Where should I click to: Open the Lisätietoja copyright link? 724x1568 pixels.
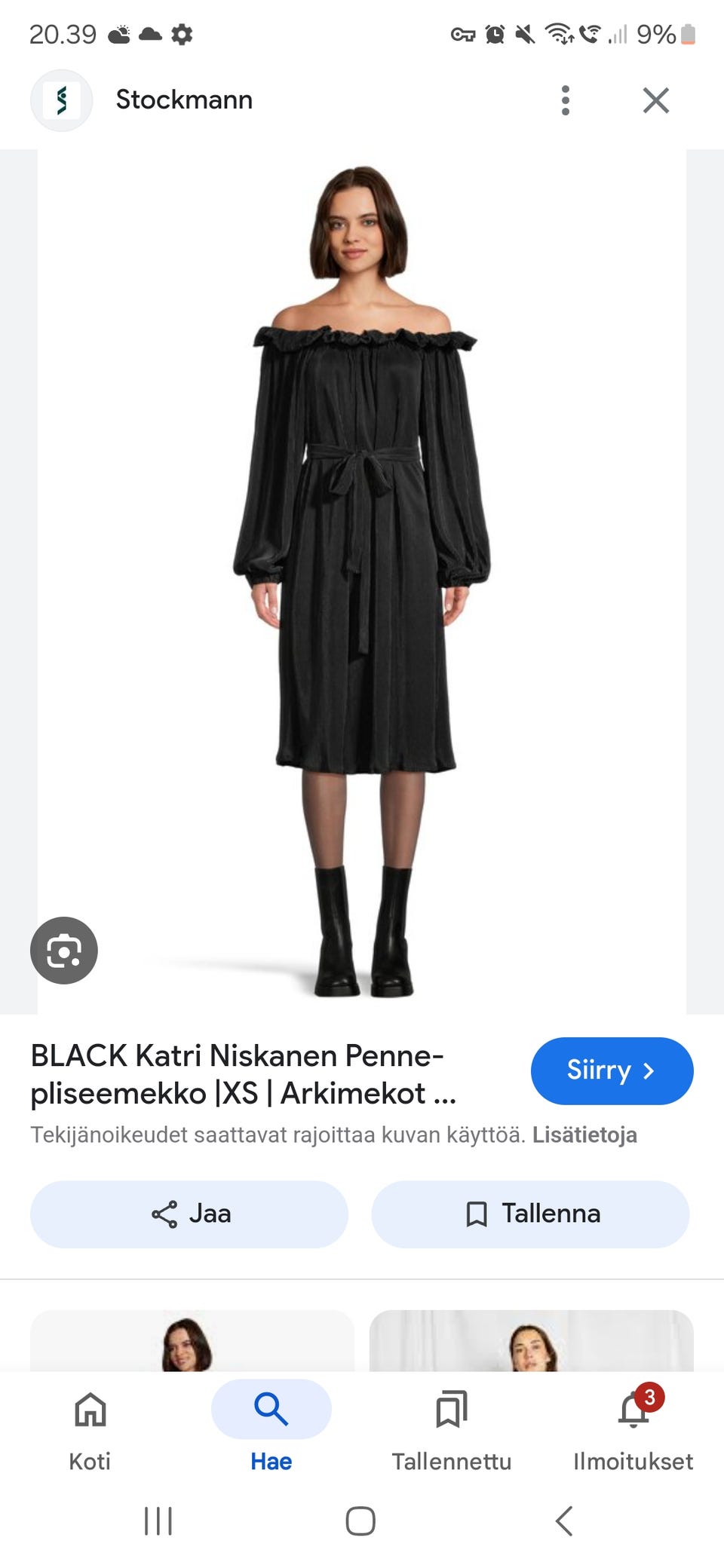click(x=584, y=1135)
